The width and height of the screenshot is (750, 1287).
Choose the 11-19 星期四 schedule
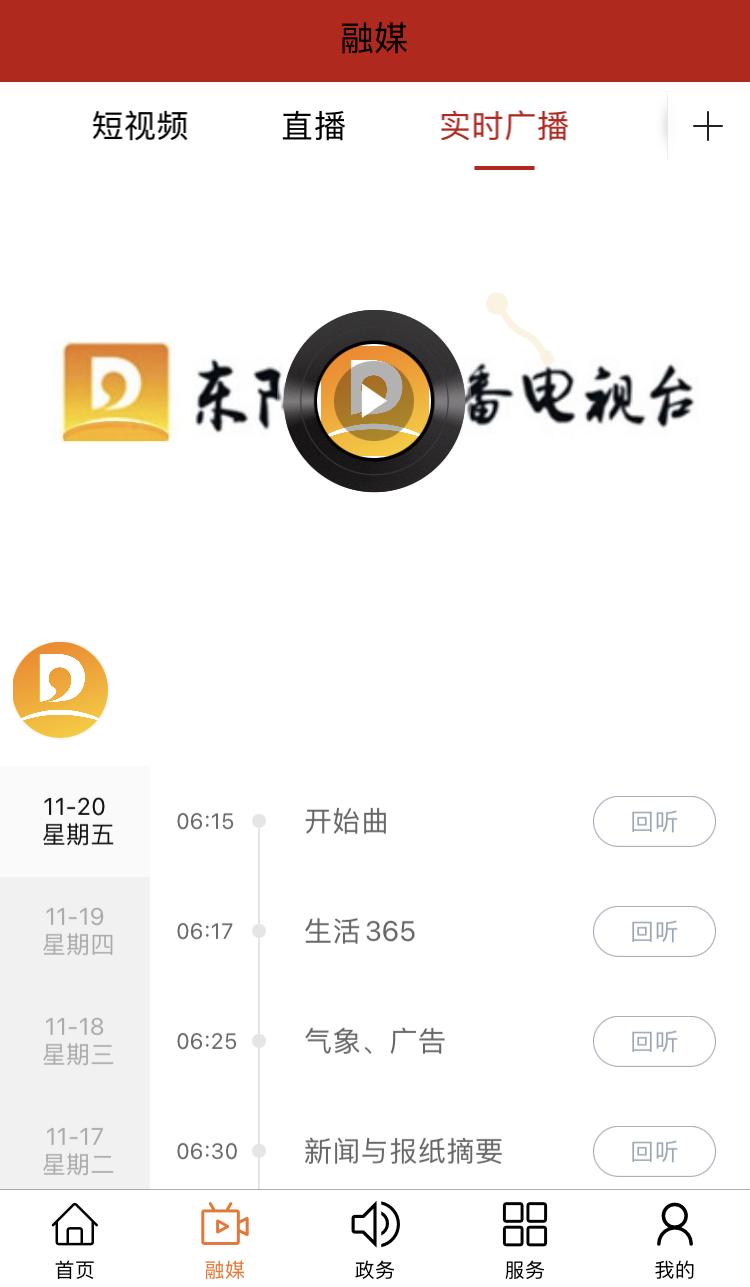(77, 931)
